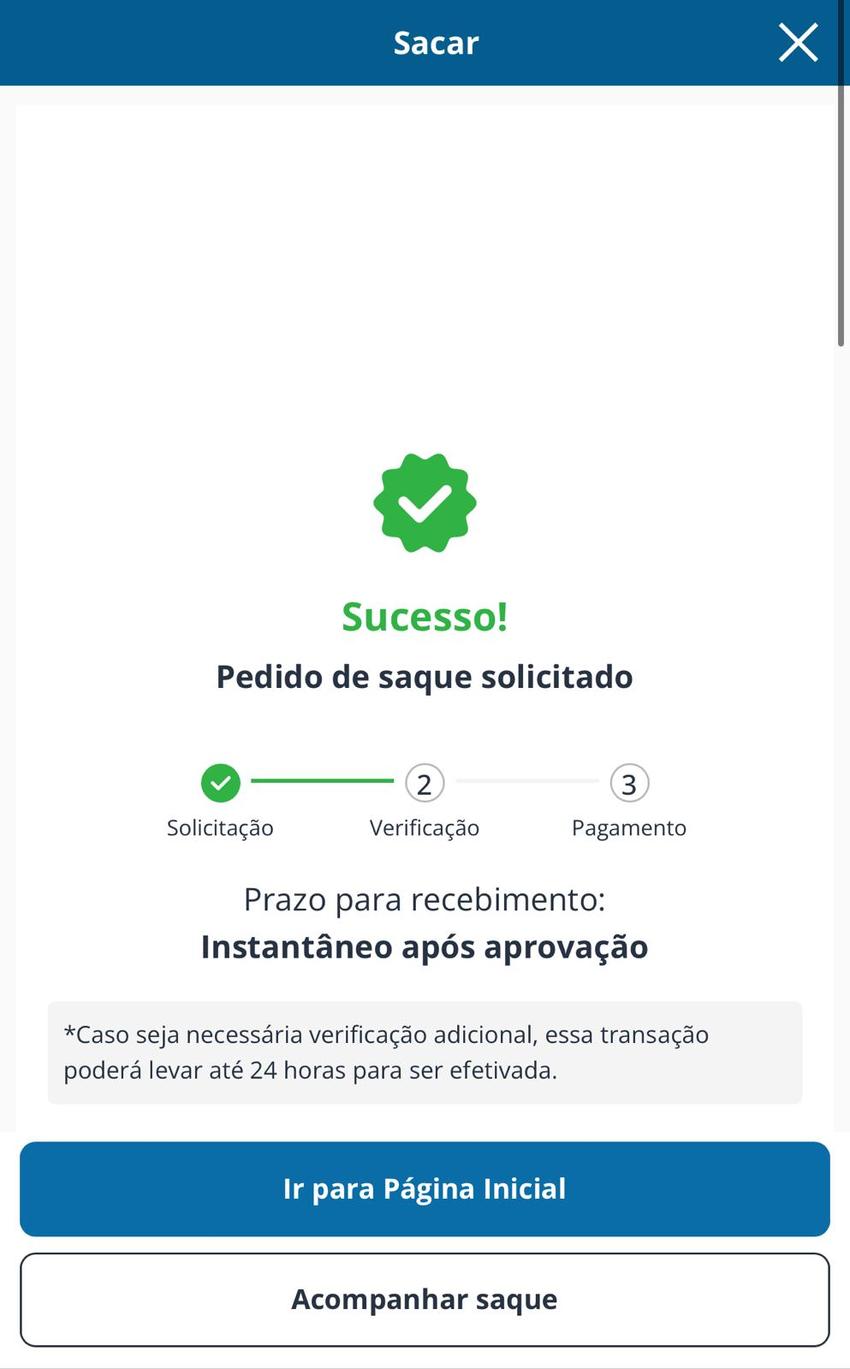Screen dimensions: 850x1369
Task: Click the Sucesso! headline text
Action: [x=424, y=616]
